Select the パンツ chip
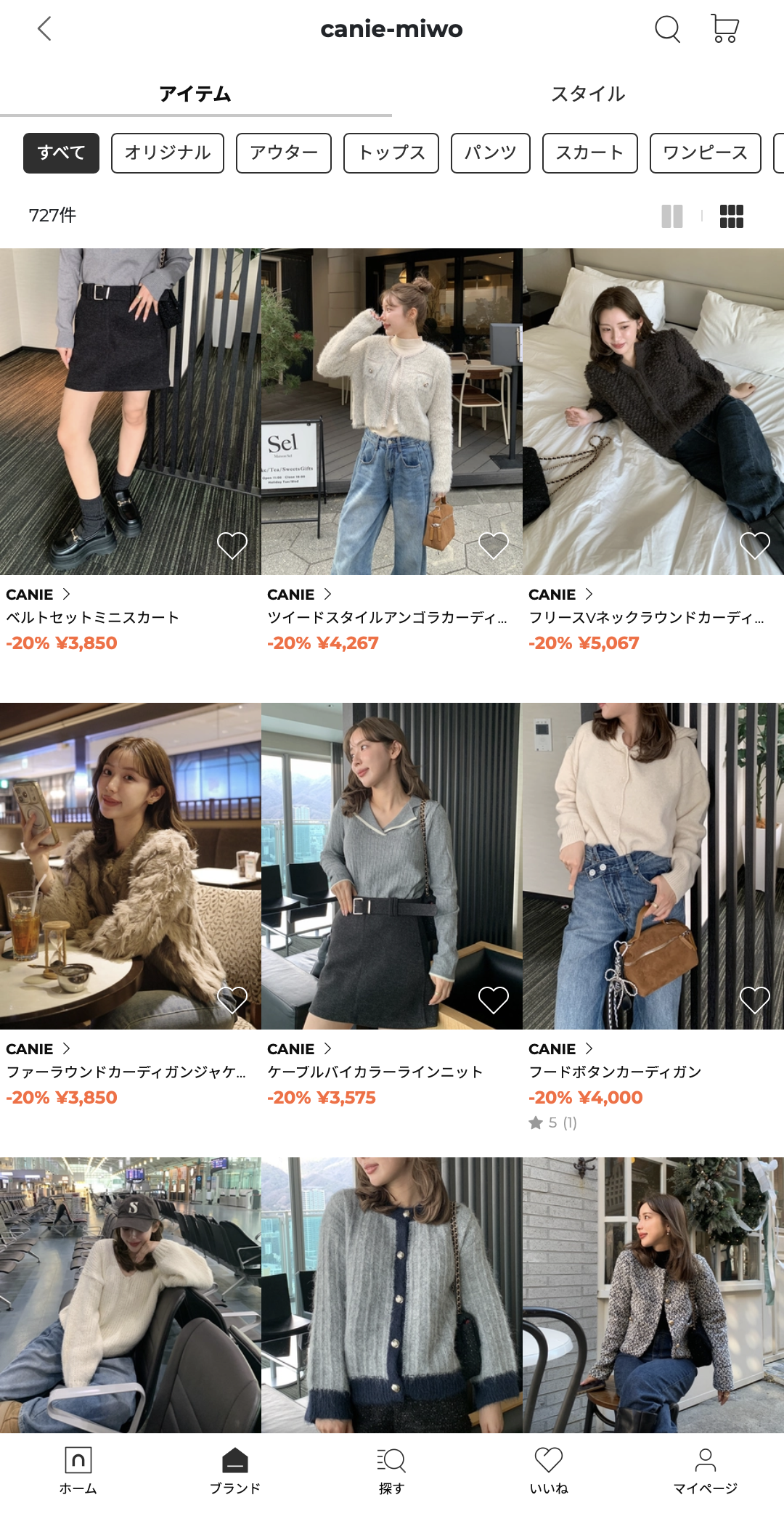 [x=491, y=152]
